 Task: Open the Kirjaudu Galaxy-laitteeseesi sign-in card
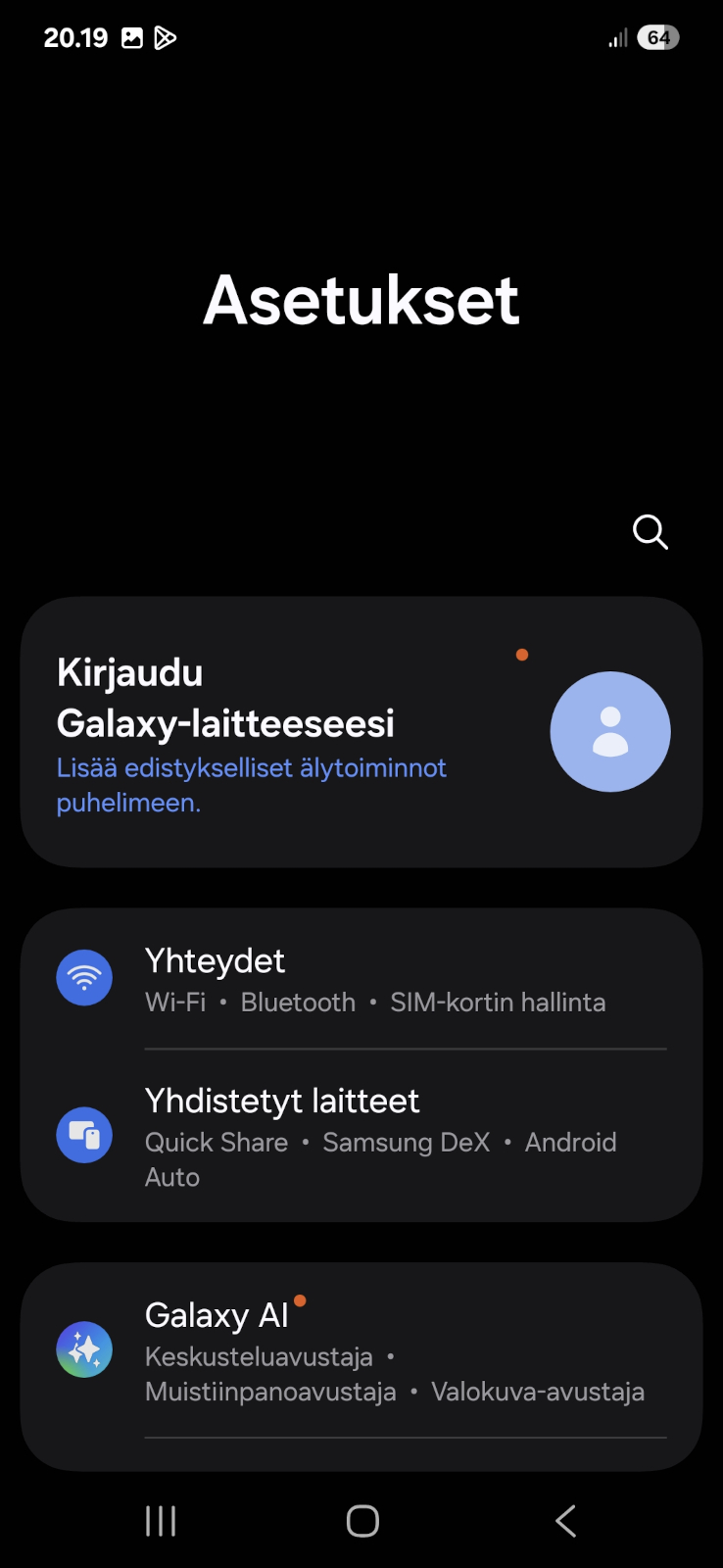361,732
